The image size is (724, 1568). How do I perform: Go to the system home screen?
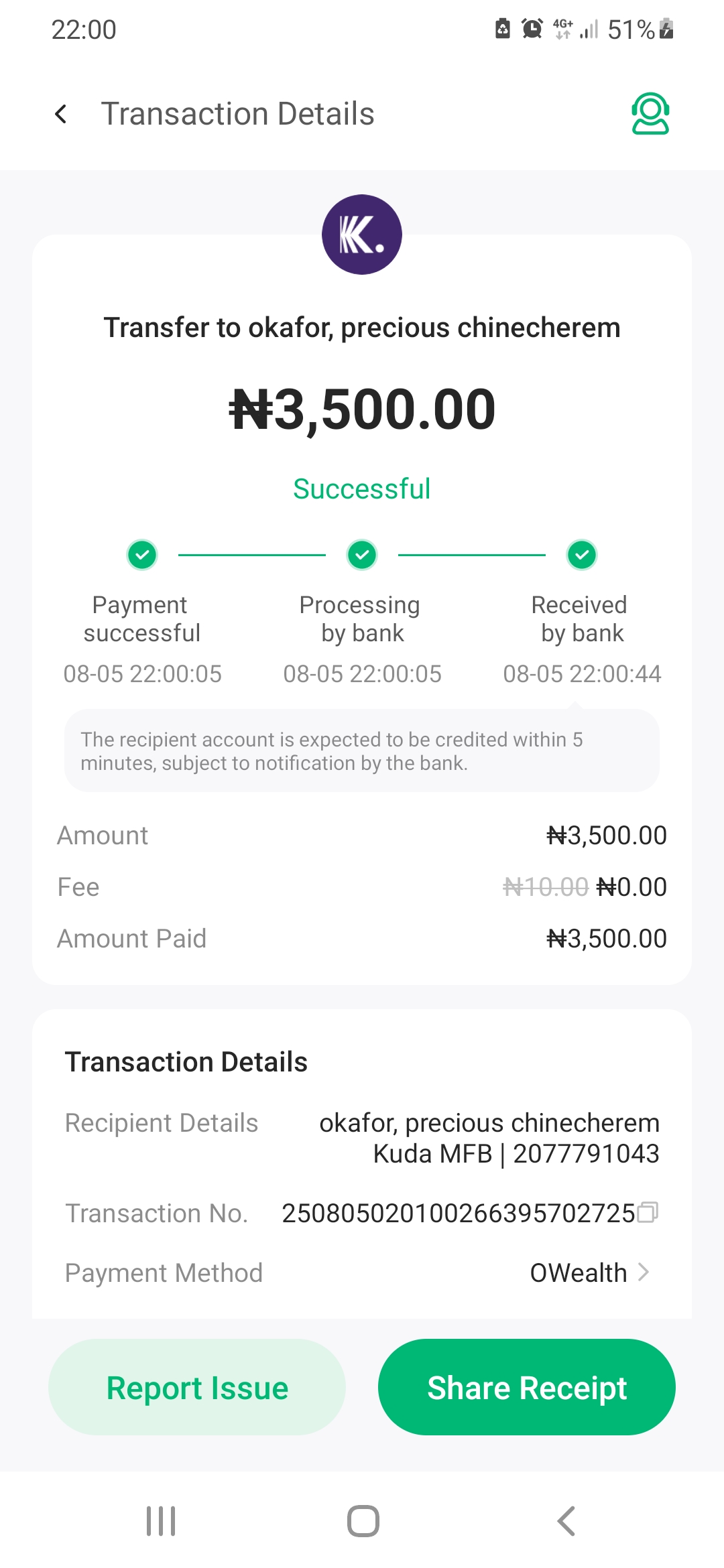click(x=363, y=1520)
